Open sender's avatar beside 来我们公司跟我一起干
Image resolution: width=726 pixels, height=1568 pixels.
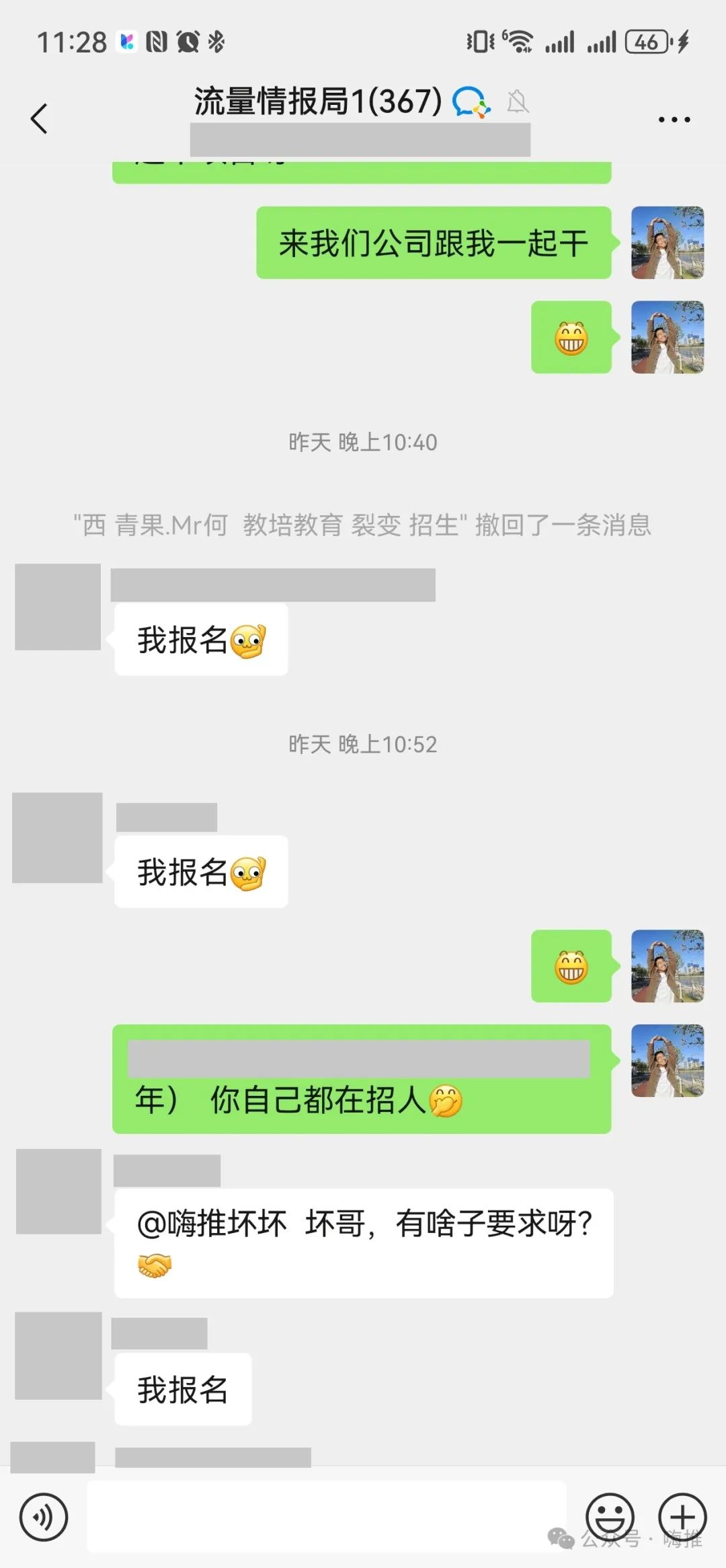click(x=668, y=242)
